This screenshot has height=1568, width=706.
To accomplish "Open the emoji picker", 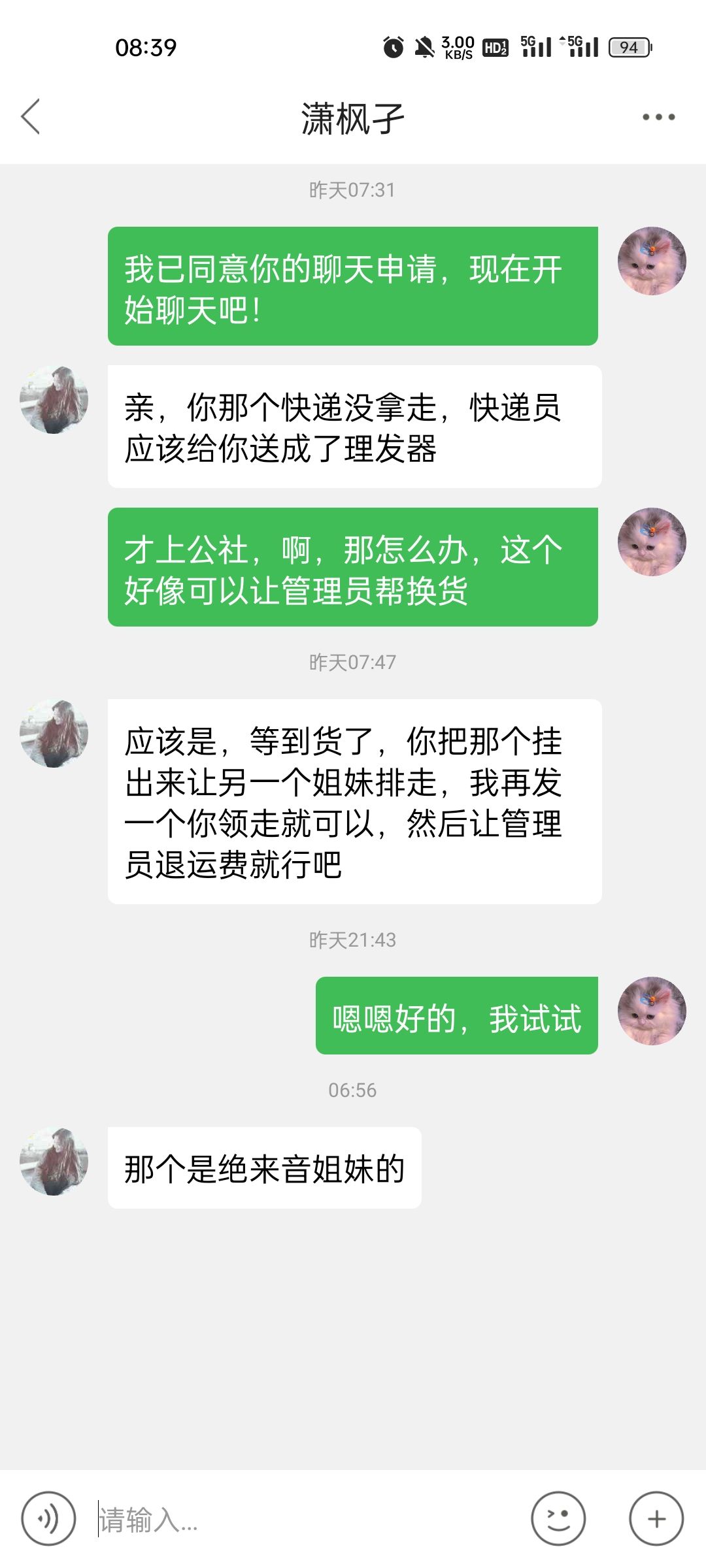I will tap(558, 1519).
